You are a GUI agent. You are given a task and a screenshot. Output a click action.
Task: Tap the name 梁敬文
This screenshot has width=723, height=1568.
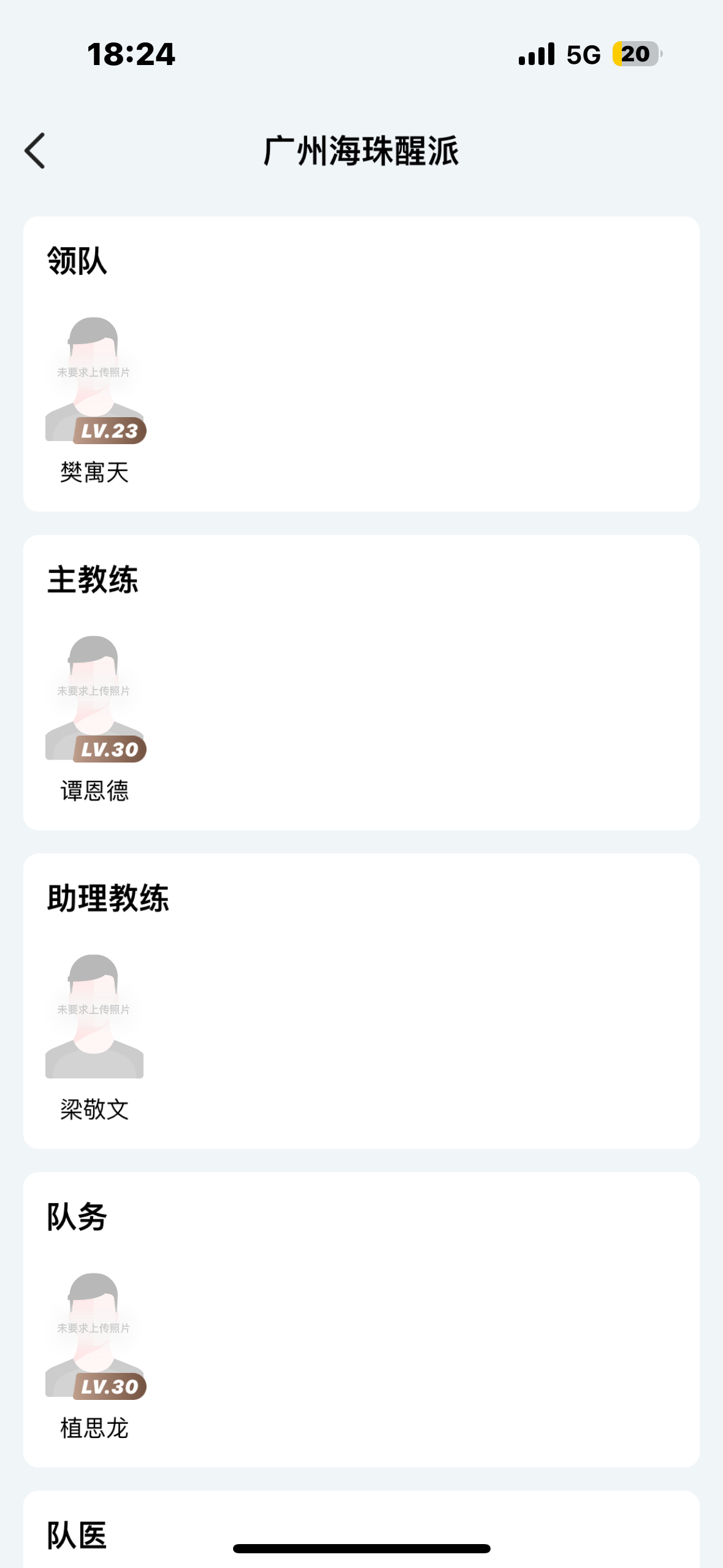(92, 1110)
